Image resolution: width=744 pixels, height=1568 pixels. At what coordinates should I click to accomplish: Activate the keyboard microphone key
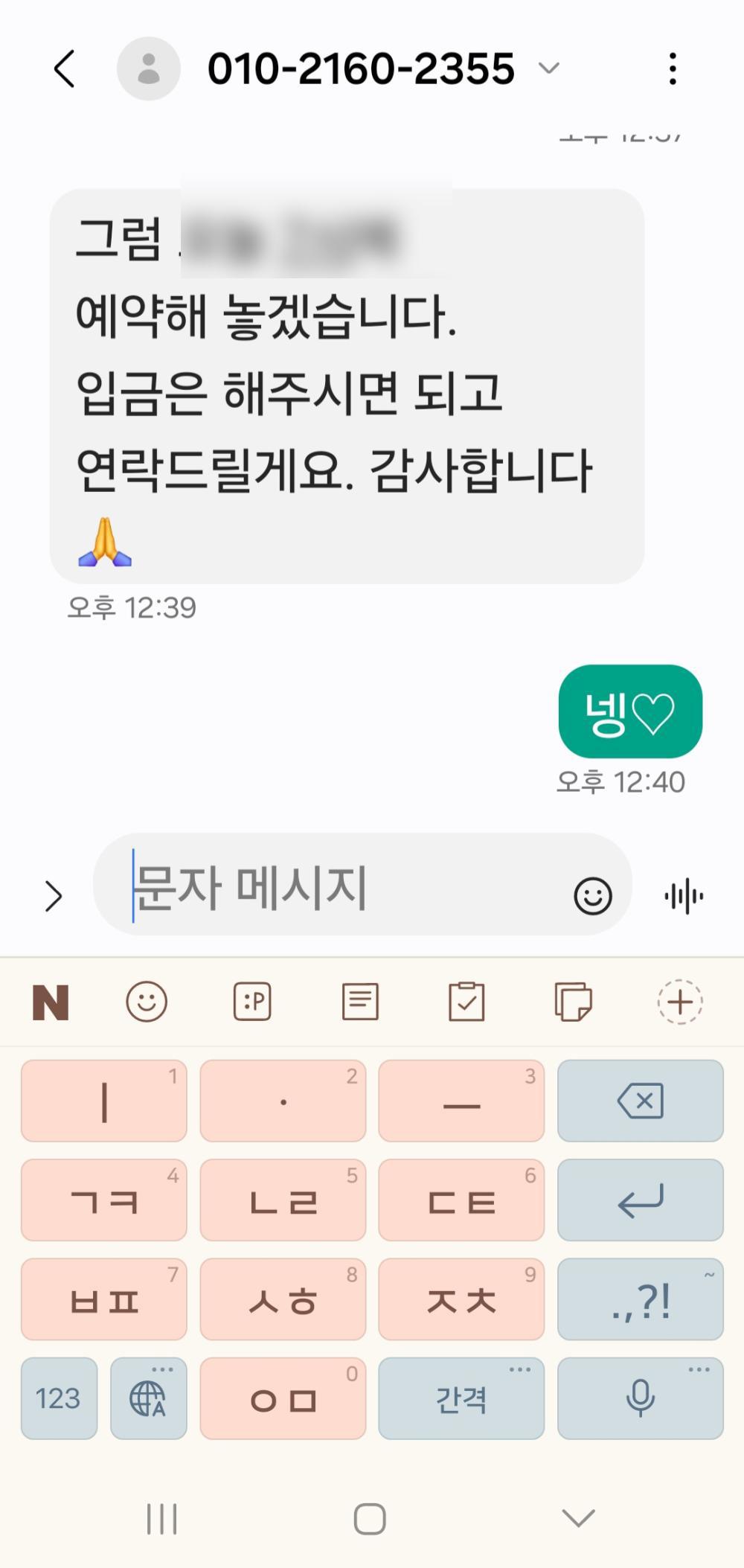coord(640,1398)
